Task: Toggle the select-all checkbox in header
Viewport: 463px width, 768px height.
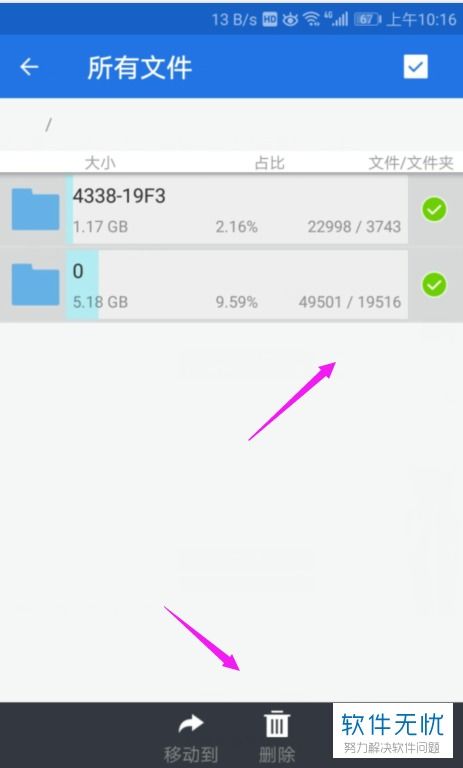Action: coord(415,67)
